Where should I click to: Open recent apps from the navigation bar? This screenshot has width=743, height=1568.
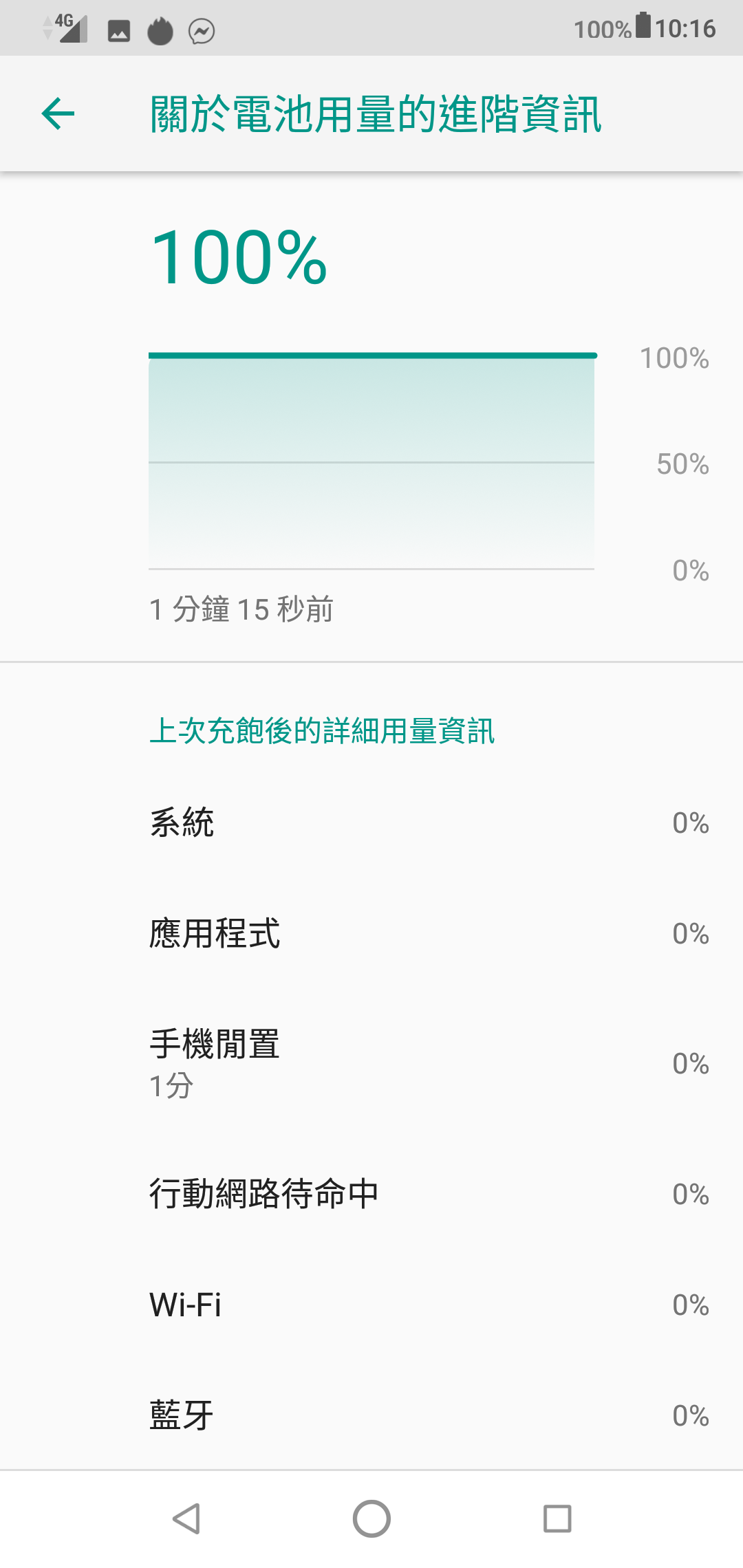coord(557,1518)
